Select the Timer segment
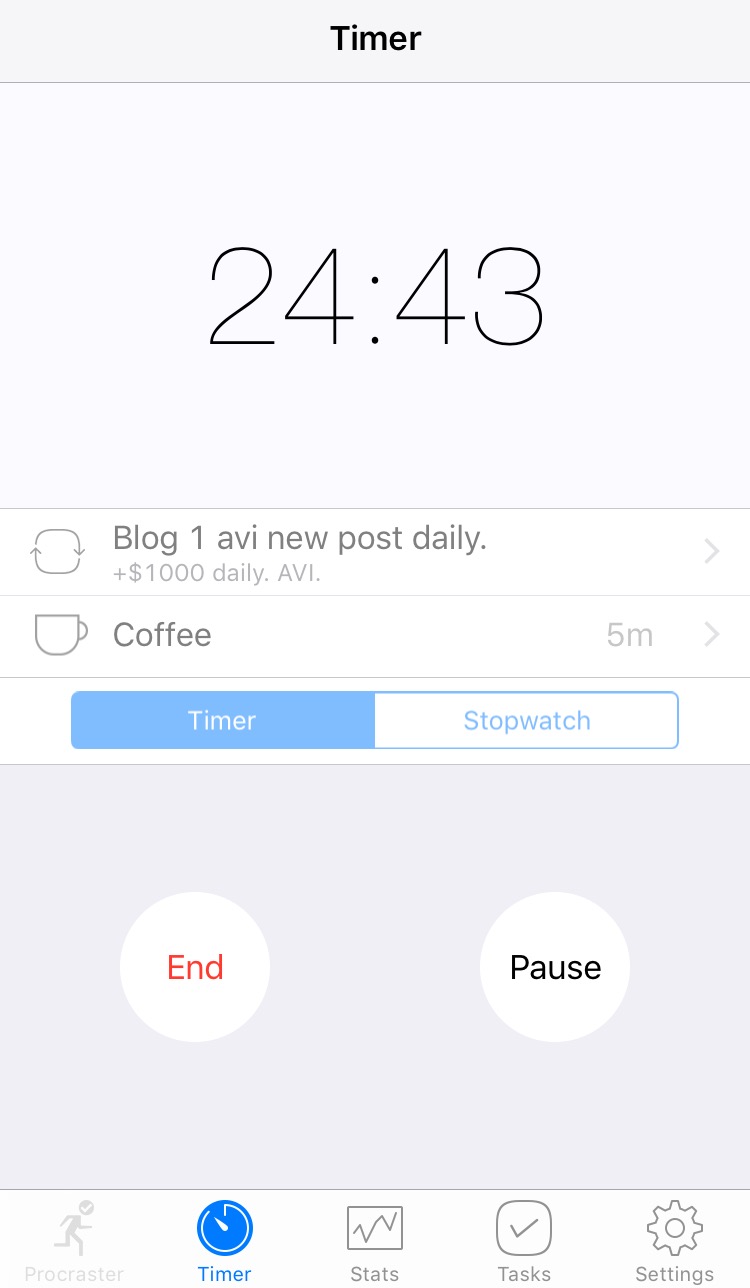The width and height of the screenshot is (750, 1288). tap(223, 720)
